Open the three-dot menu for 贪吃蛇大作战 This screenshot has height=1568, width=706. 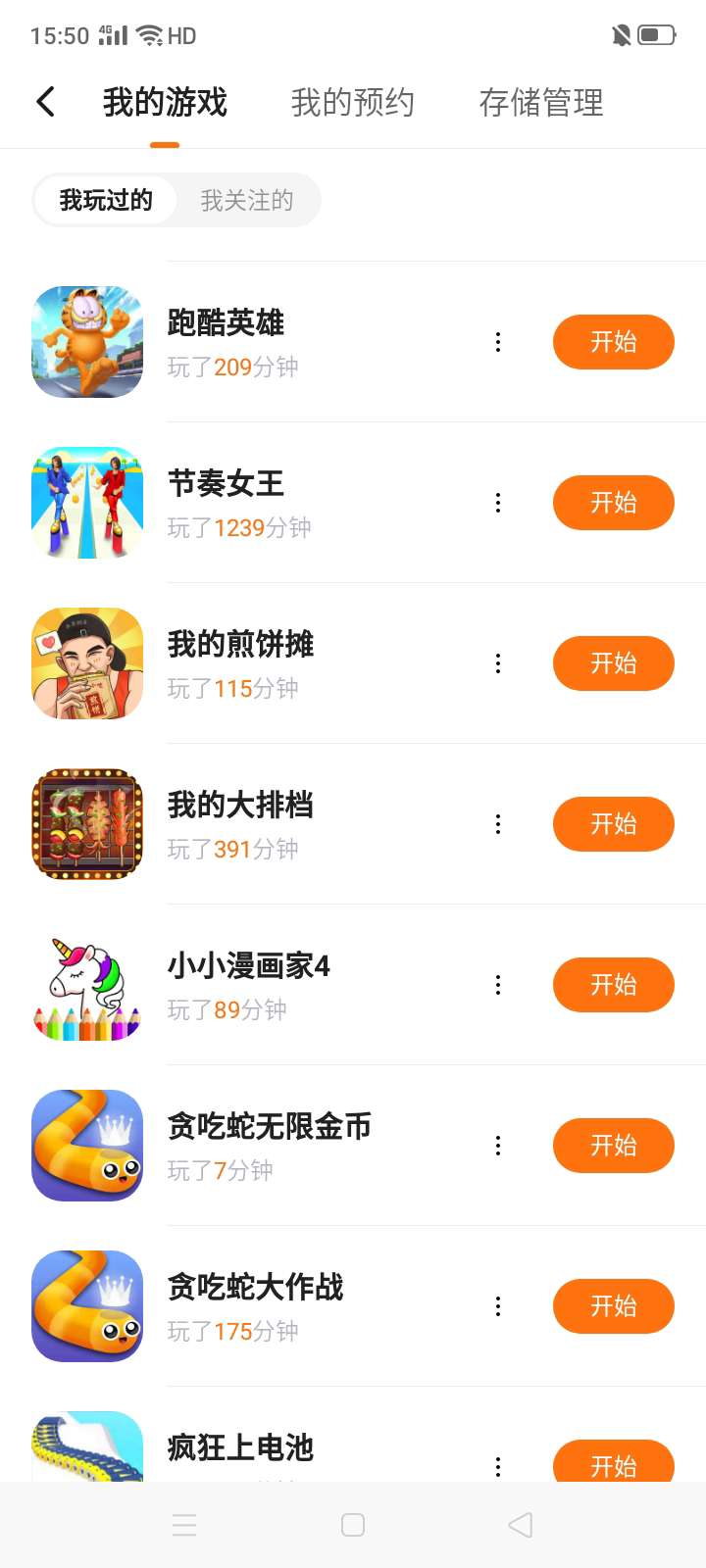coord(498,1306)
